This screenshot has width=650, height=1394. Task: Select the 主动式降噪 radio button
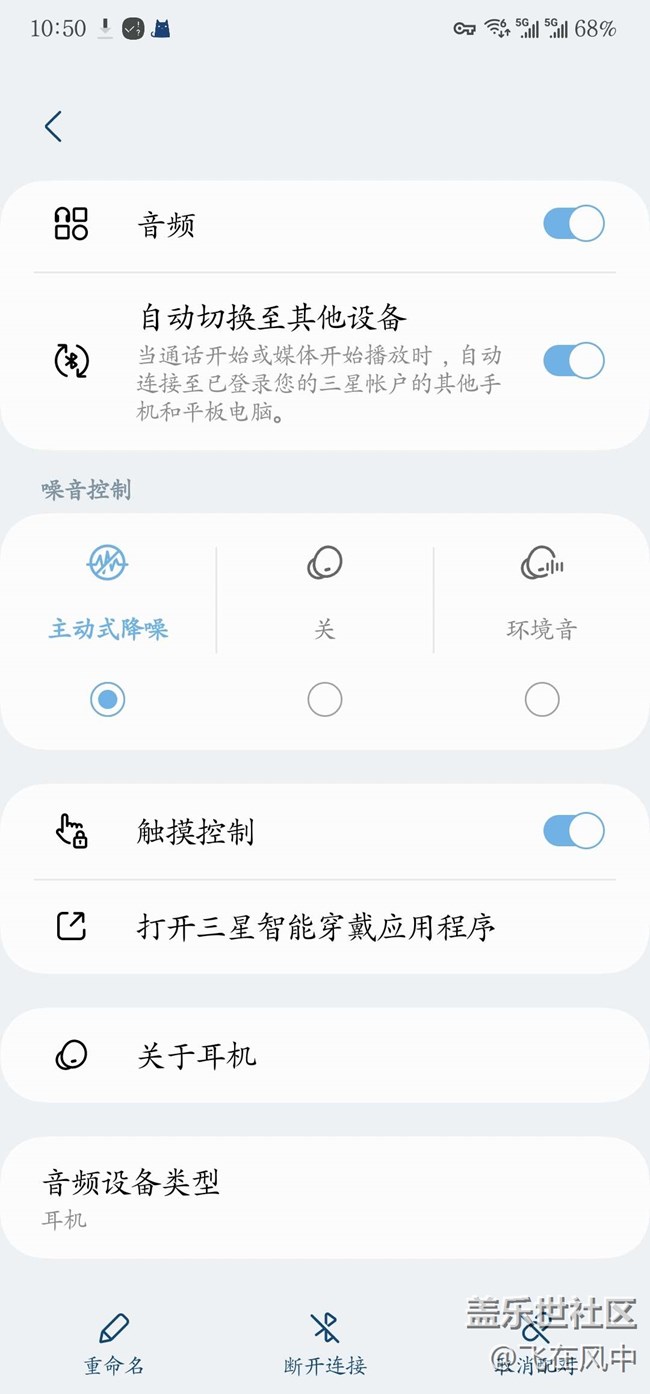click(x=108, y=700)
